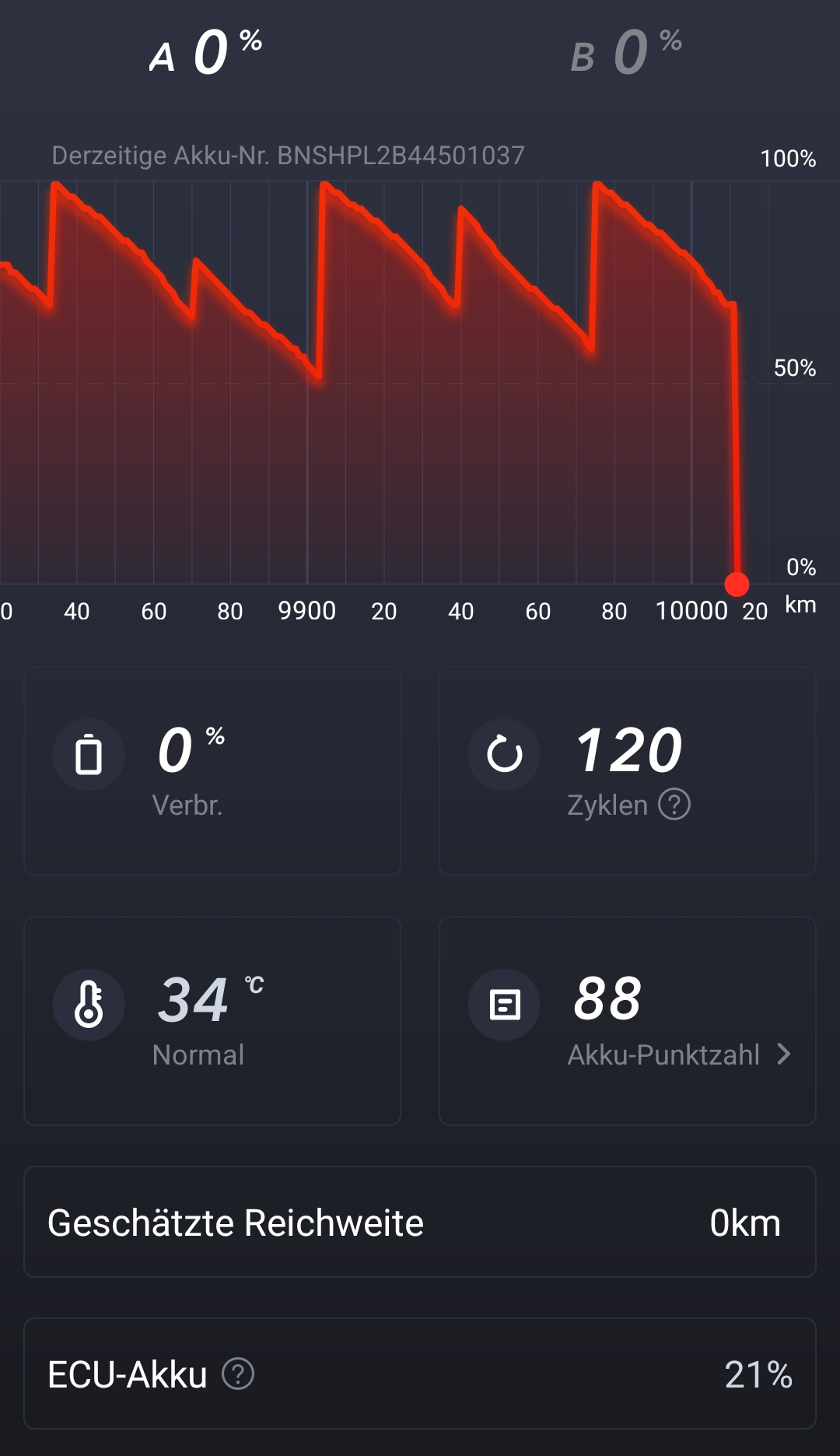
Task: Show ECU-Akku help info
Action: 238,1374
